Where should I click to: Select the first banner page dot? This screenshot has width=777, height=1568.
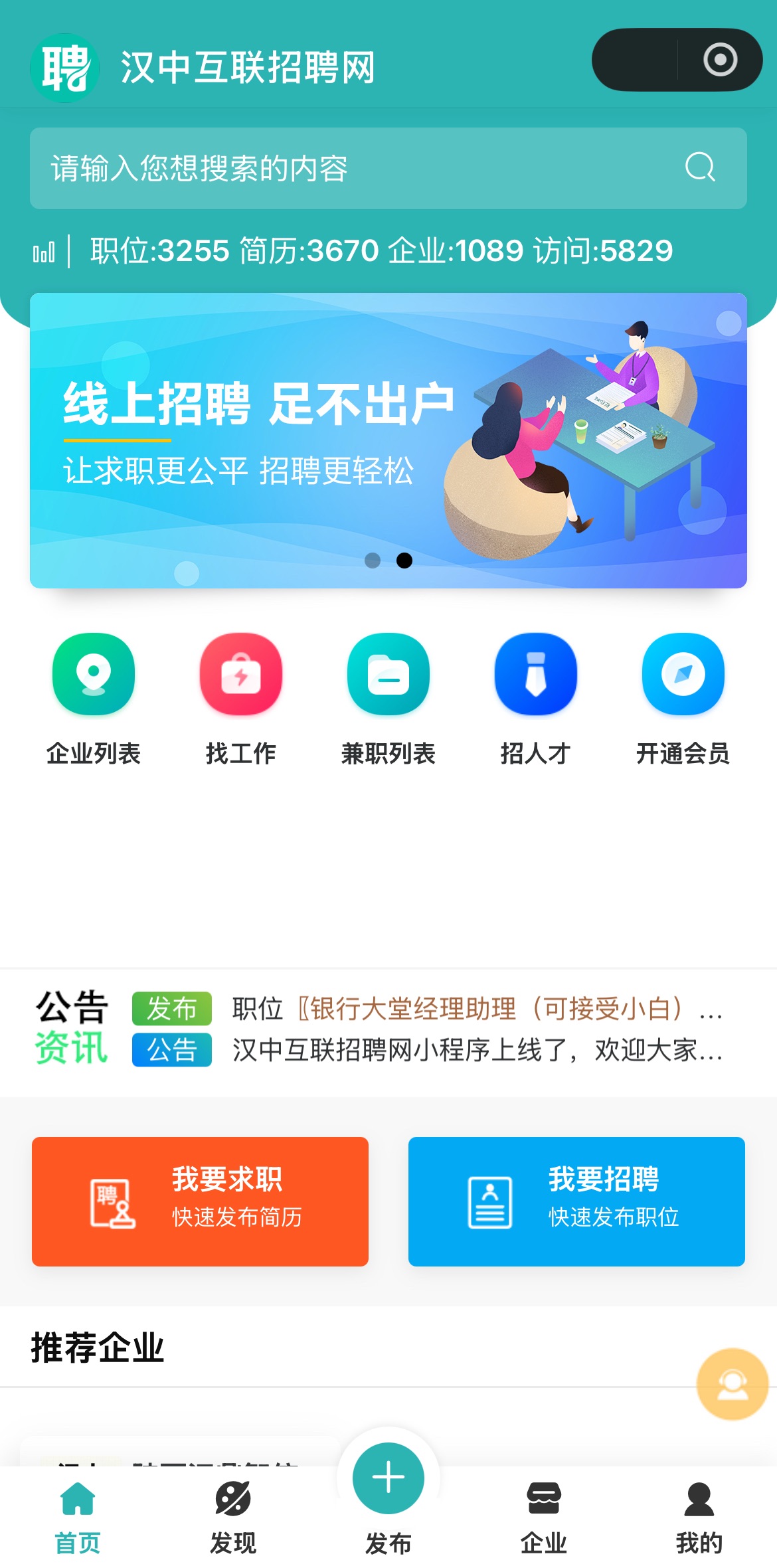coord(373,561)
